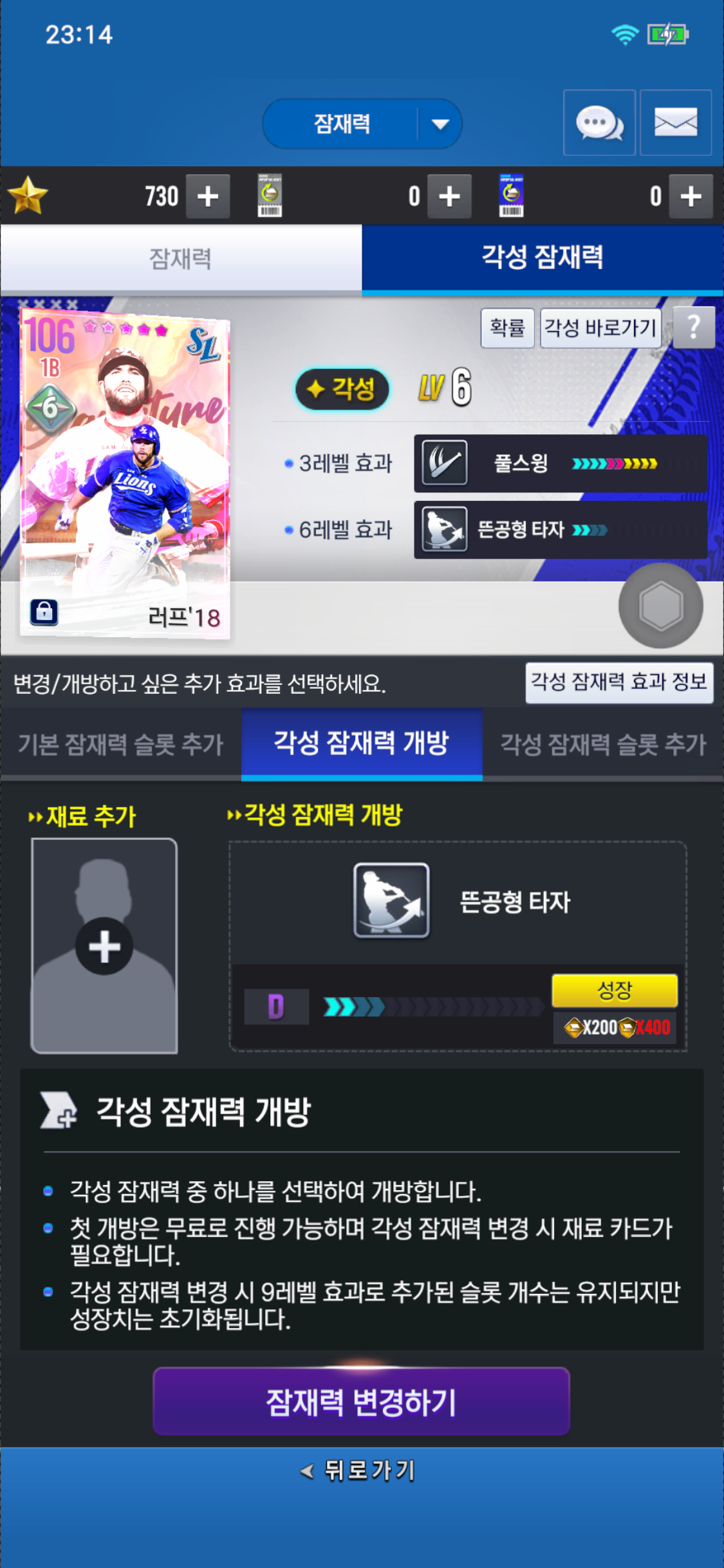Go to 각성 바로가기 shortcut
Viewport: 724px width, 1568px height.
pyautogui.click(x=600, y=328)
